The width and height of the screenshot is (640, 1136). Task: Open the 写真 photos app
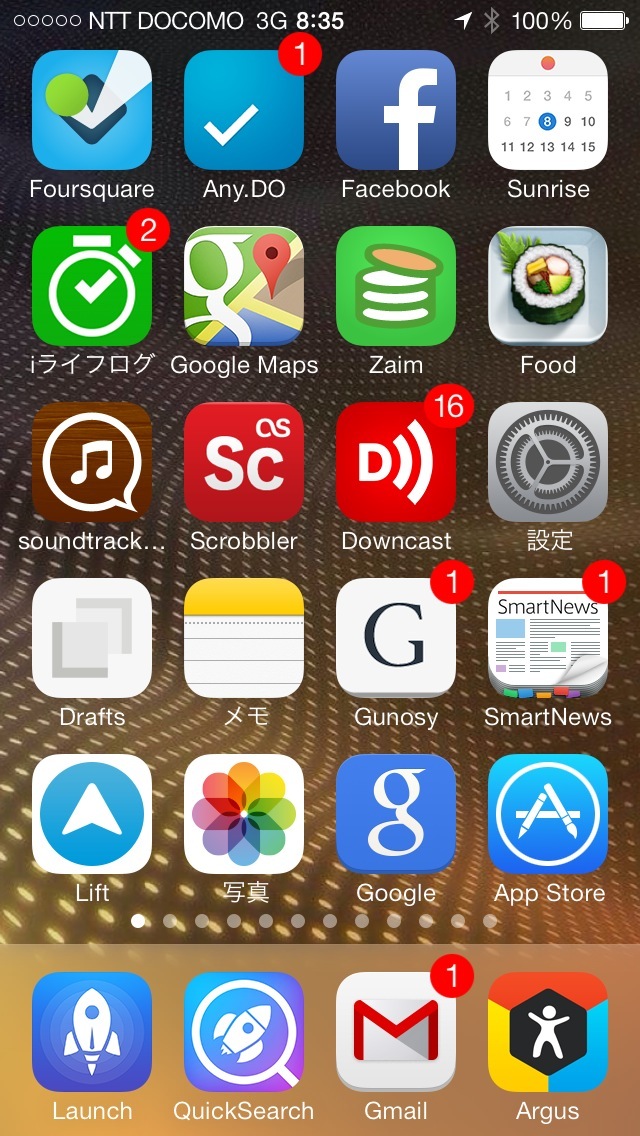(244, 814)
